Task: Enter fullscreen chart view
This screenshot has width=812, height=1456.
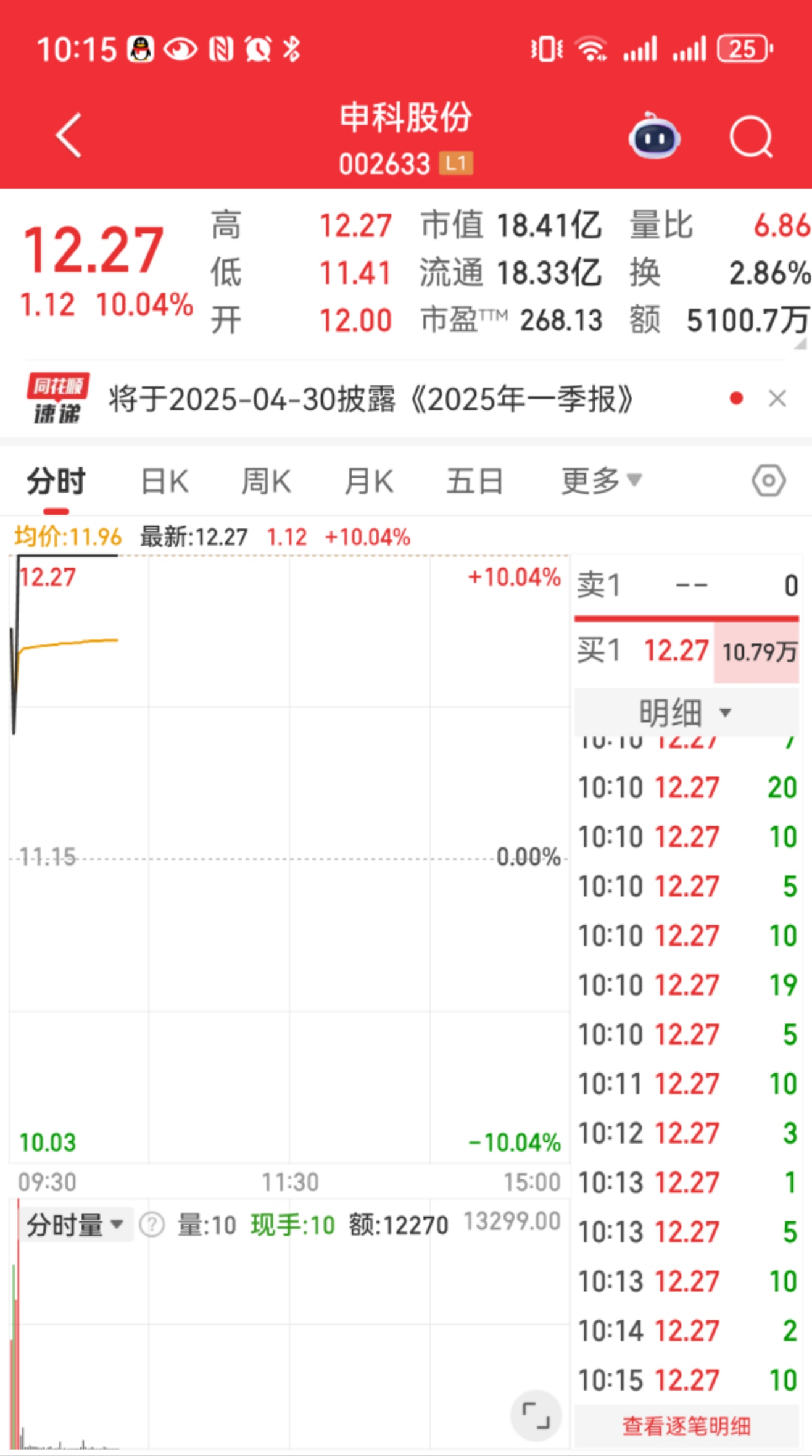Action: tap(536, 1415)
